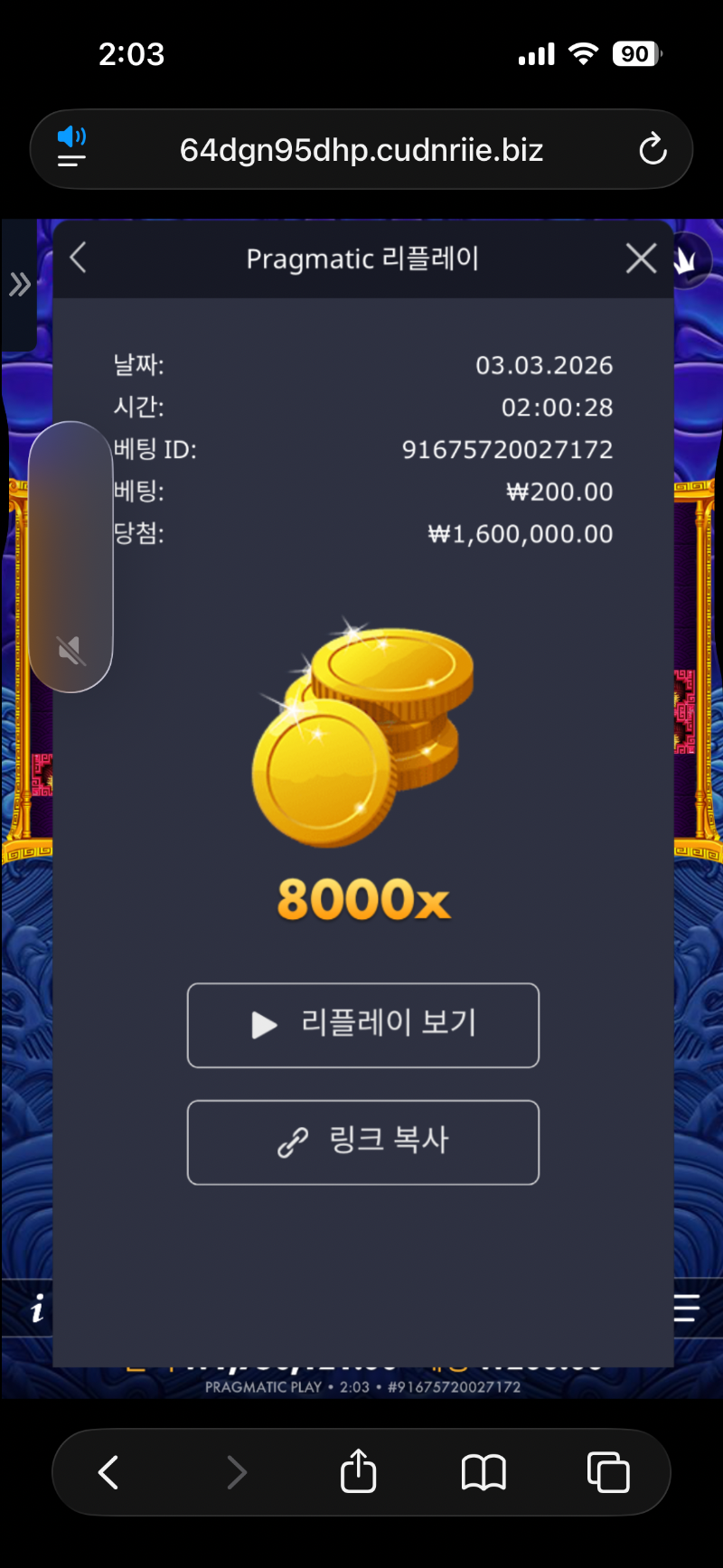This screenshot has height=1568, width=723.
Task: Unmute audio on the floating sound control
Action: 70,650
